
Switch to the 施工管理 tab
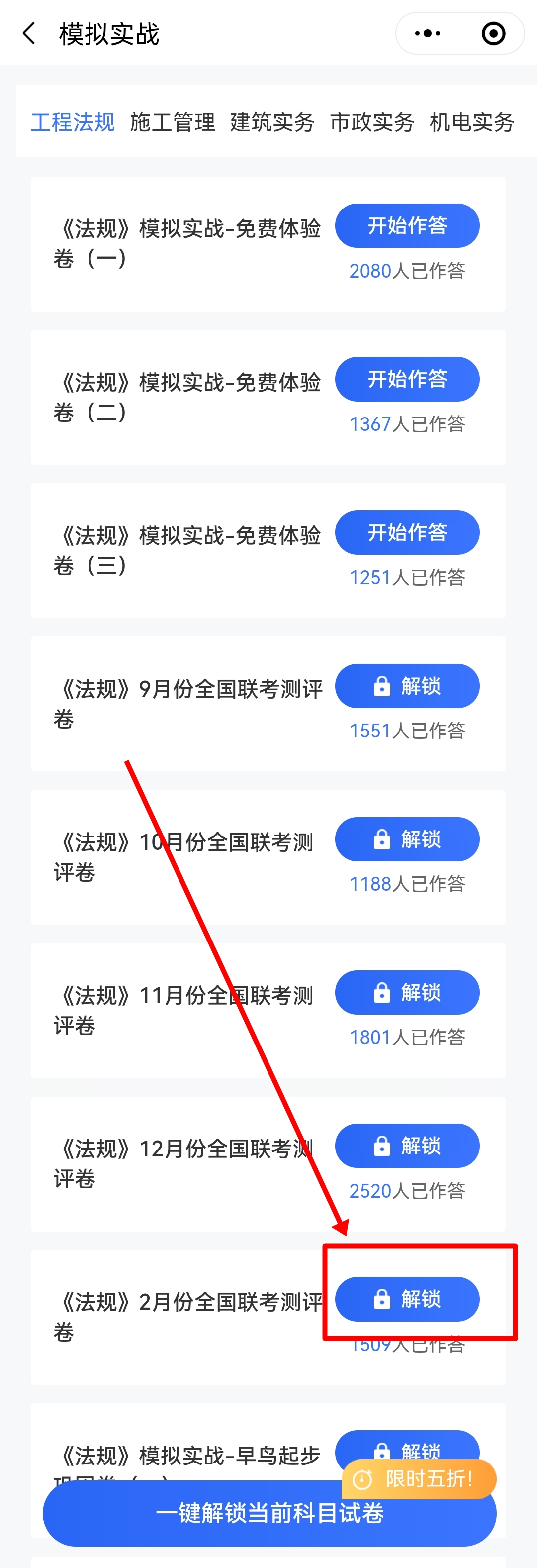point(172,122)
